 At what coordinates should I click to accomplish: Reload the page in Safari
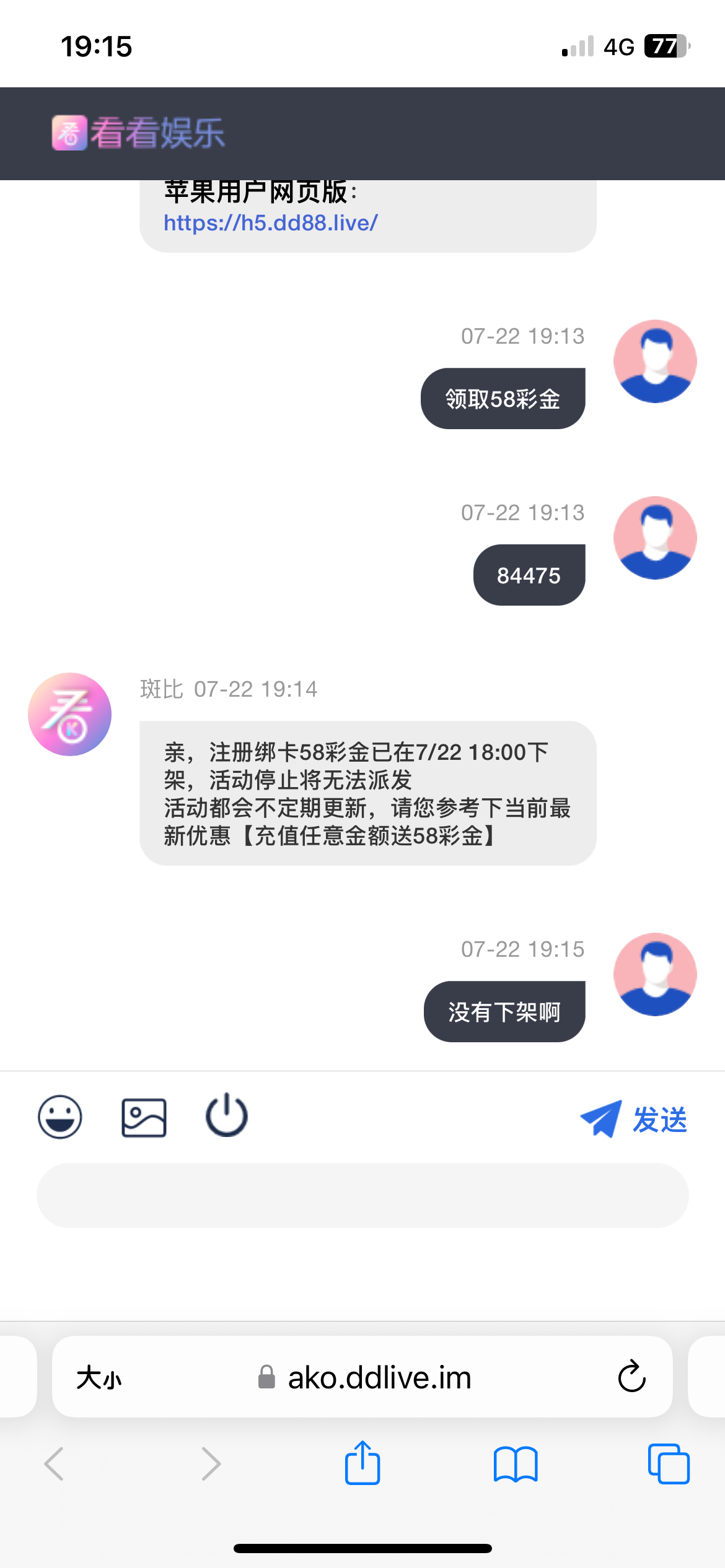631,1377
